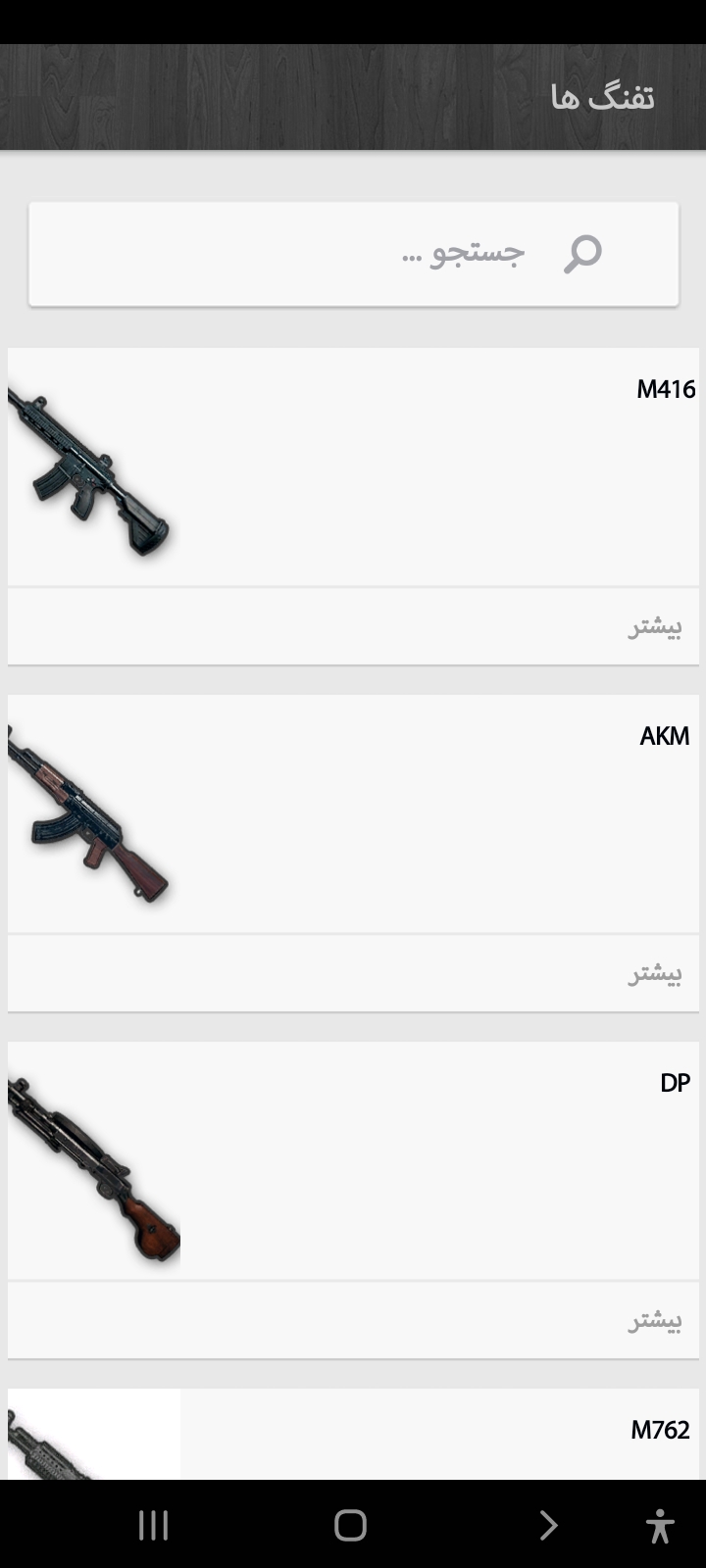The height and width of the screenshot is (1568, 706).
Task: Tap بیشتر under DP
Action: [654, 1321]
